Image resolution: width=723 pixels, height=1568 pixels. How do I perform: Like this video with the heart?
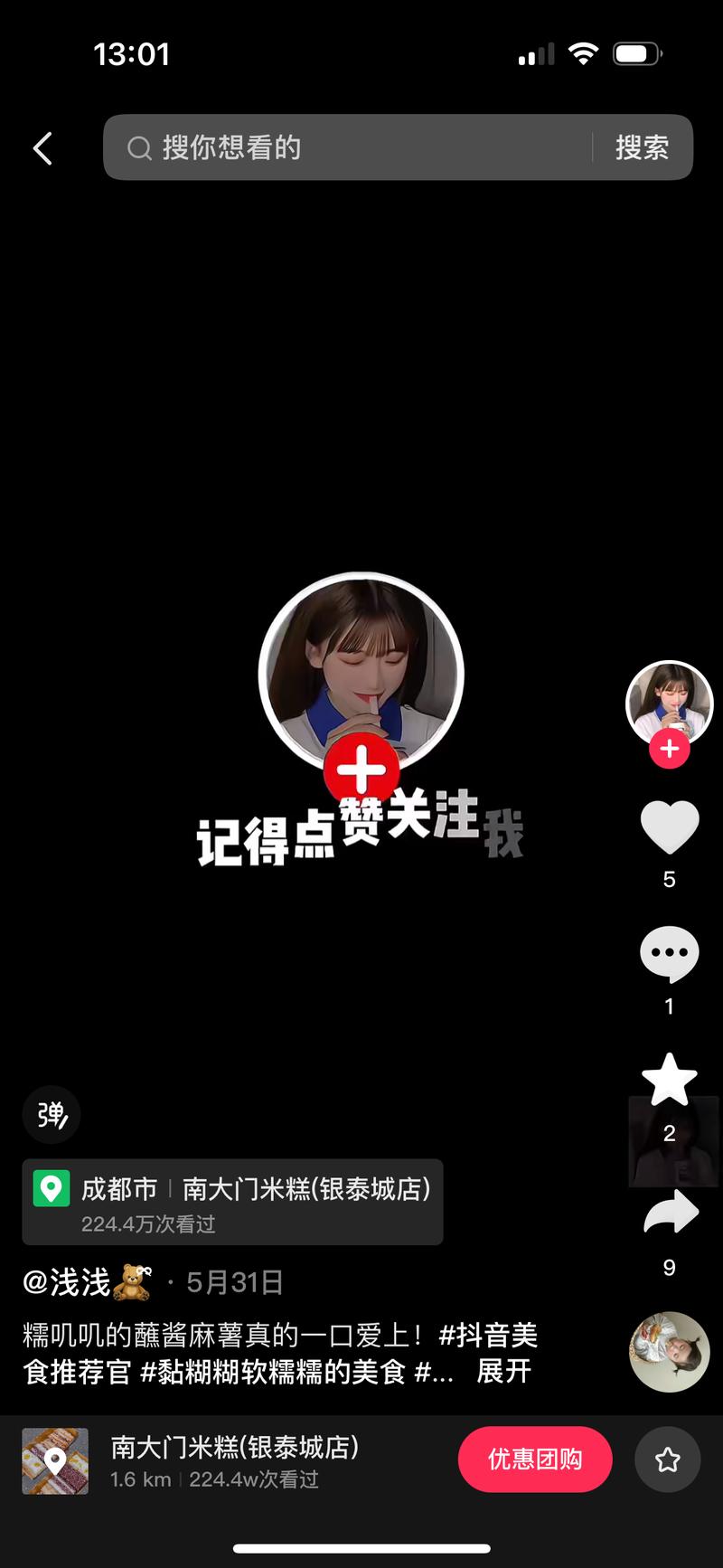click(x=669, y=827)
